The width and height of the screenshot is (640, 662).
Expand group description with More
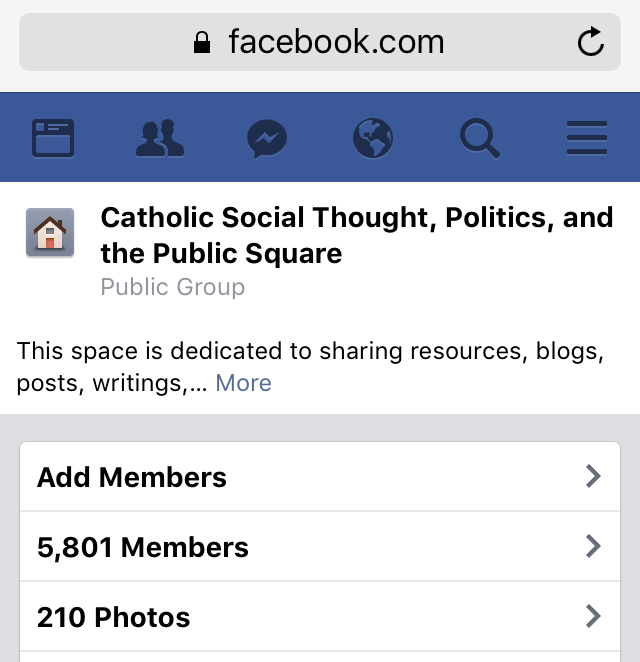(x=243, y=383)
